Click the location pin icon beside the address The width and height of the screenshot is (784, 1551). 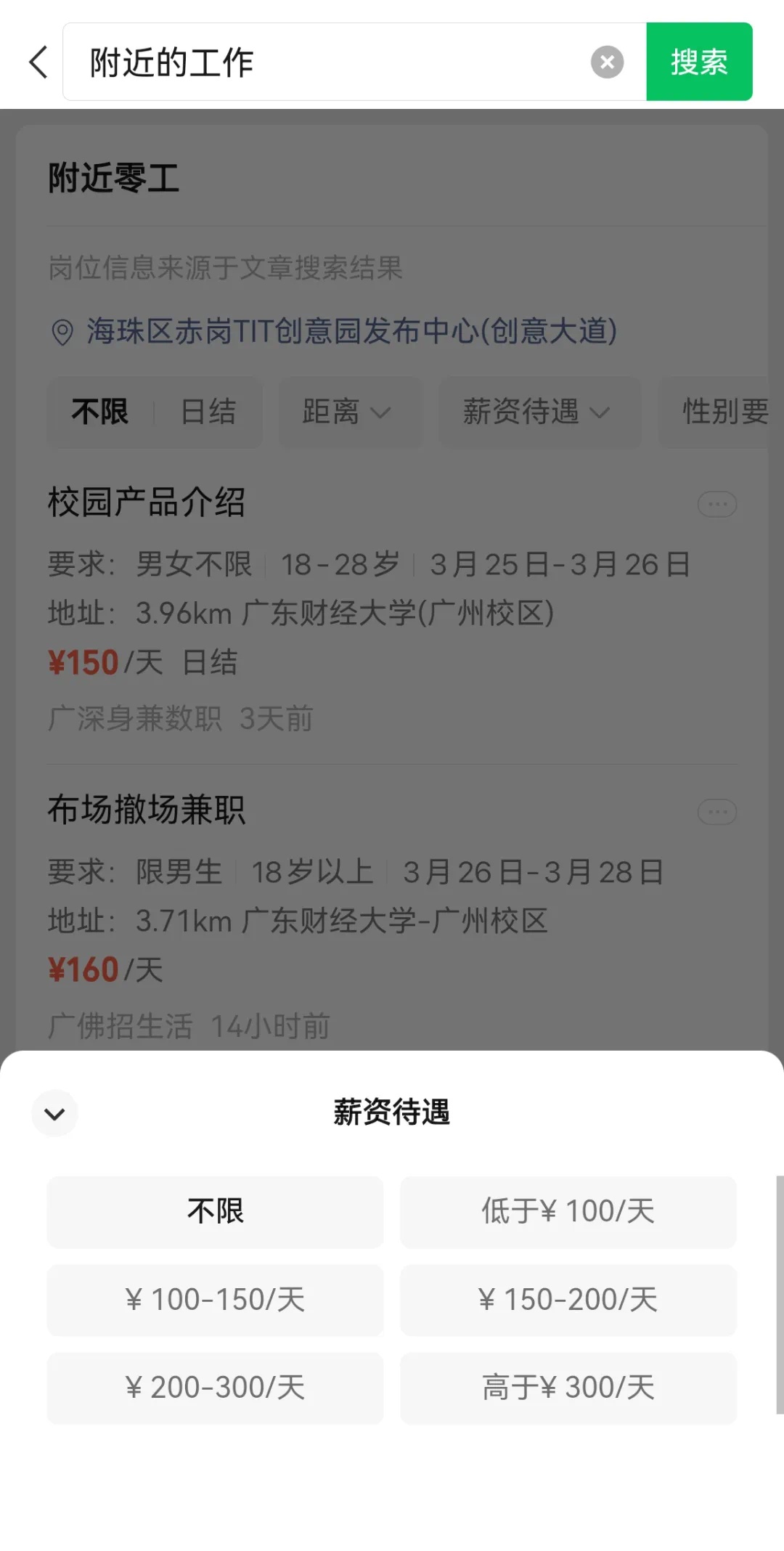click(x=62, y=331)
